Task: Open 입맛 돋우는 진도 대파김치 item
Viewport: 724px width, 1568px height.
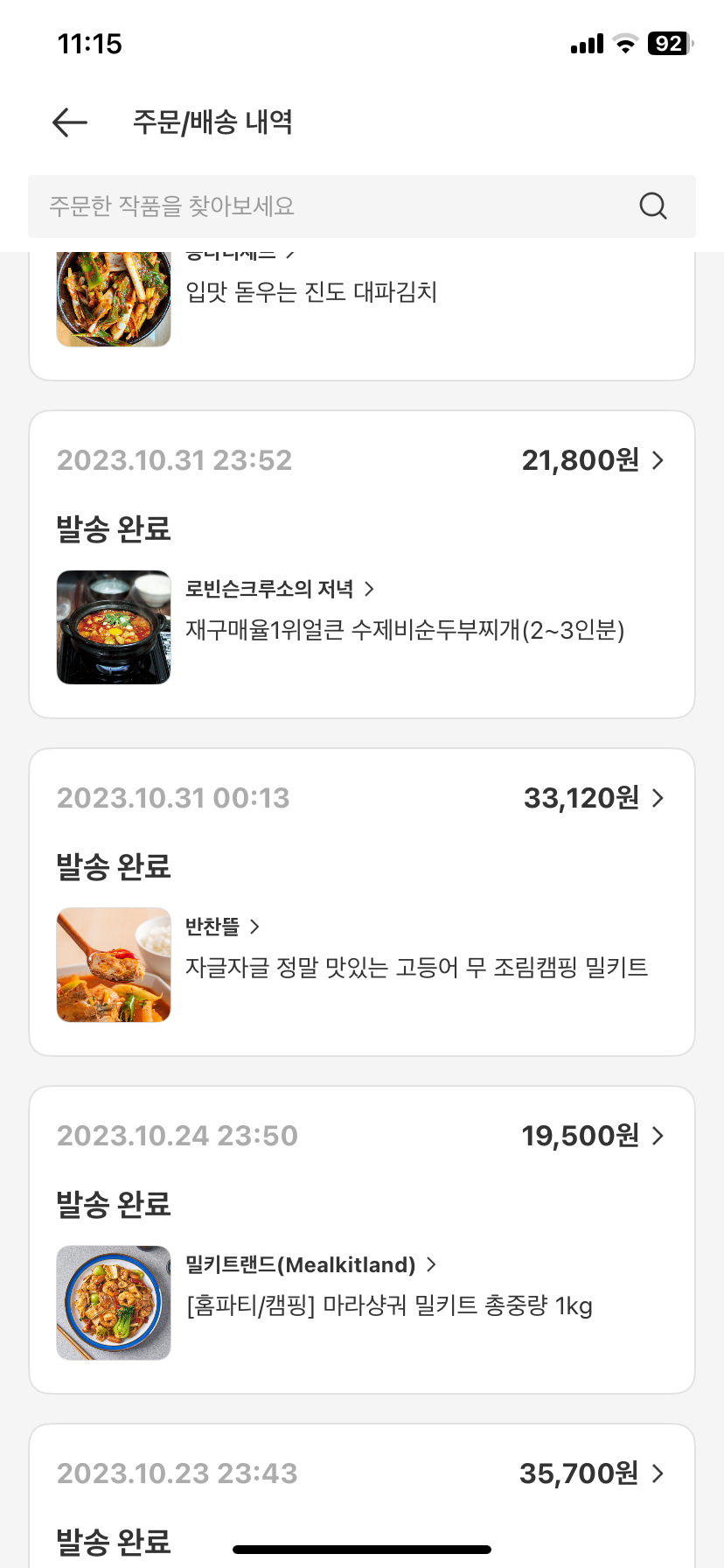Action: 311,292
